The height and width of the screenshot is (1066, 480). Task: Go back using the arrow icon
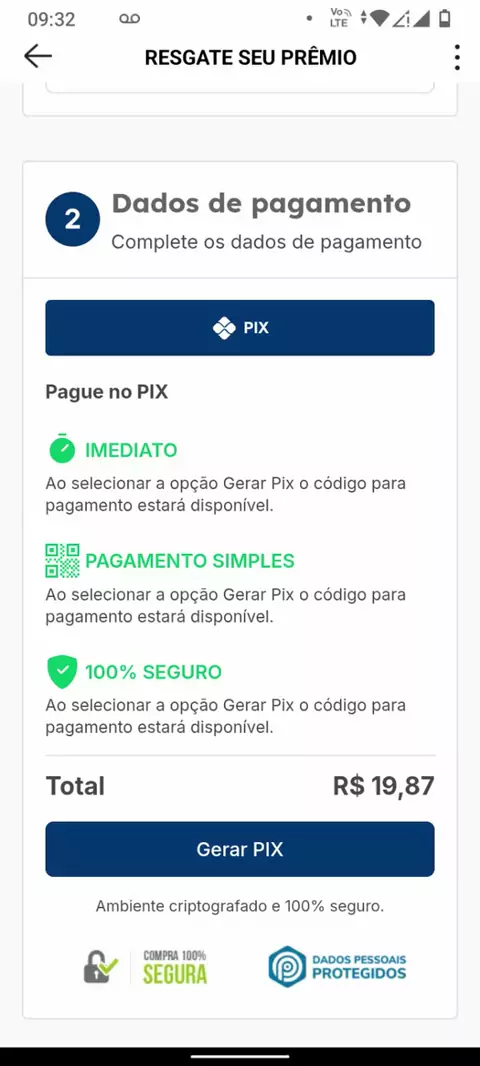(x=38, y=57)
